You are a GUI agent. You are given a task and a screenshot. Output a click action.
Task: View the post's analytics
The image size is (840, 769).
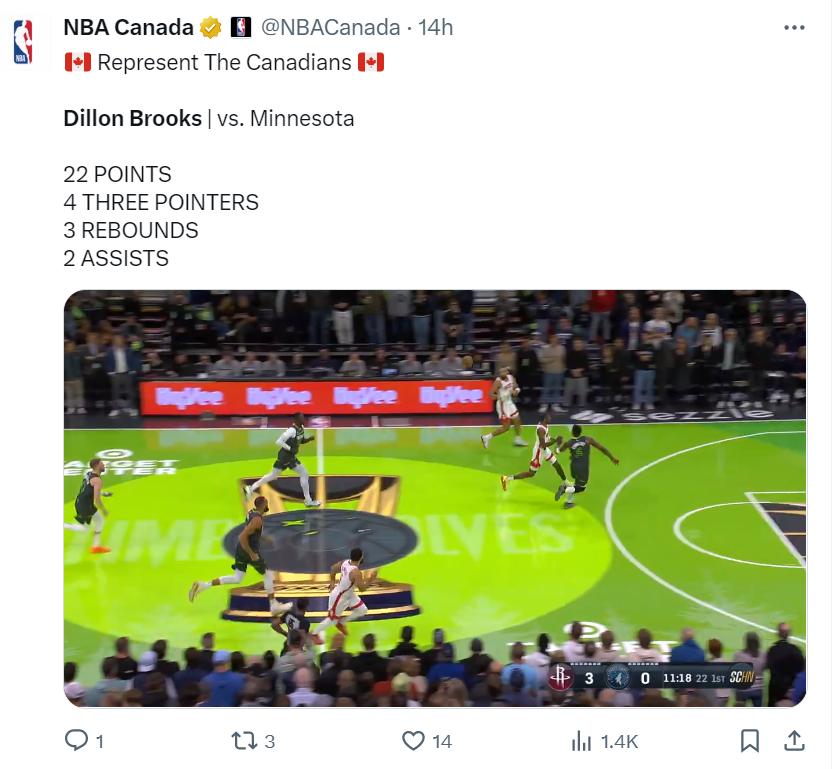click(x=582, y=740)
